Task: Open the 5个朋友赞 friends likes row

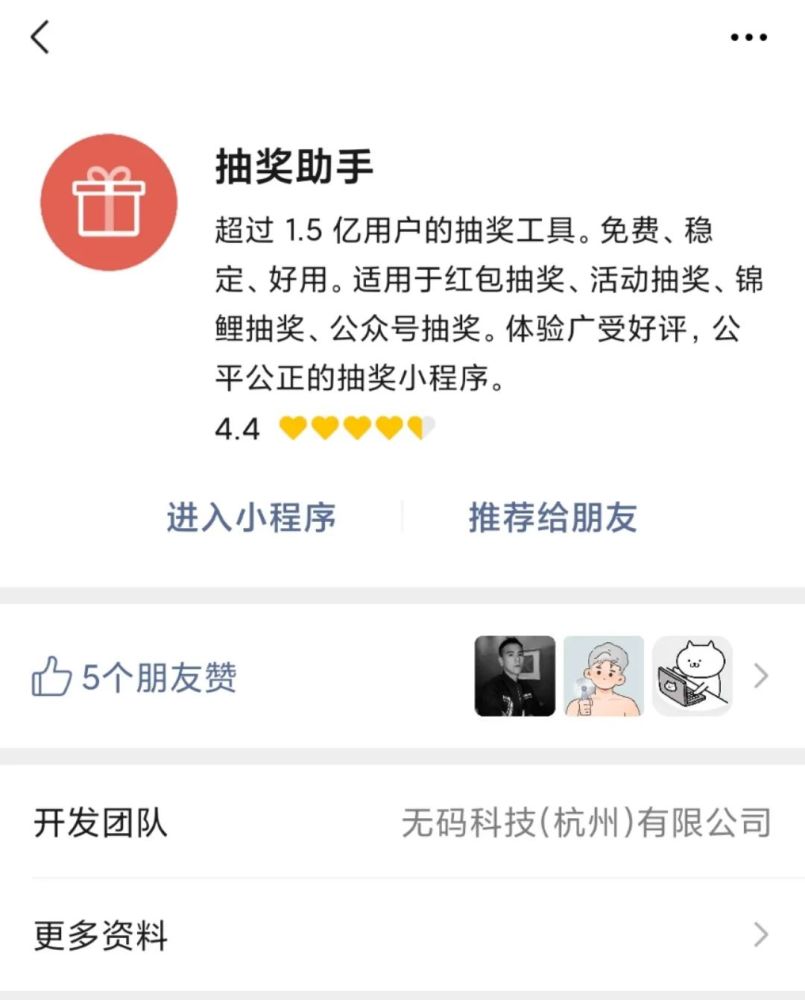Action: 400,677
